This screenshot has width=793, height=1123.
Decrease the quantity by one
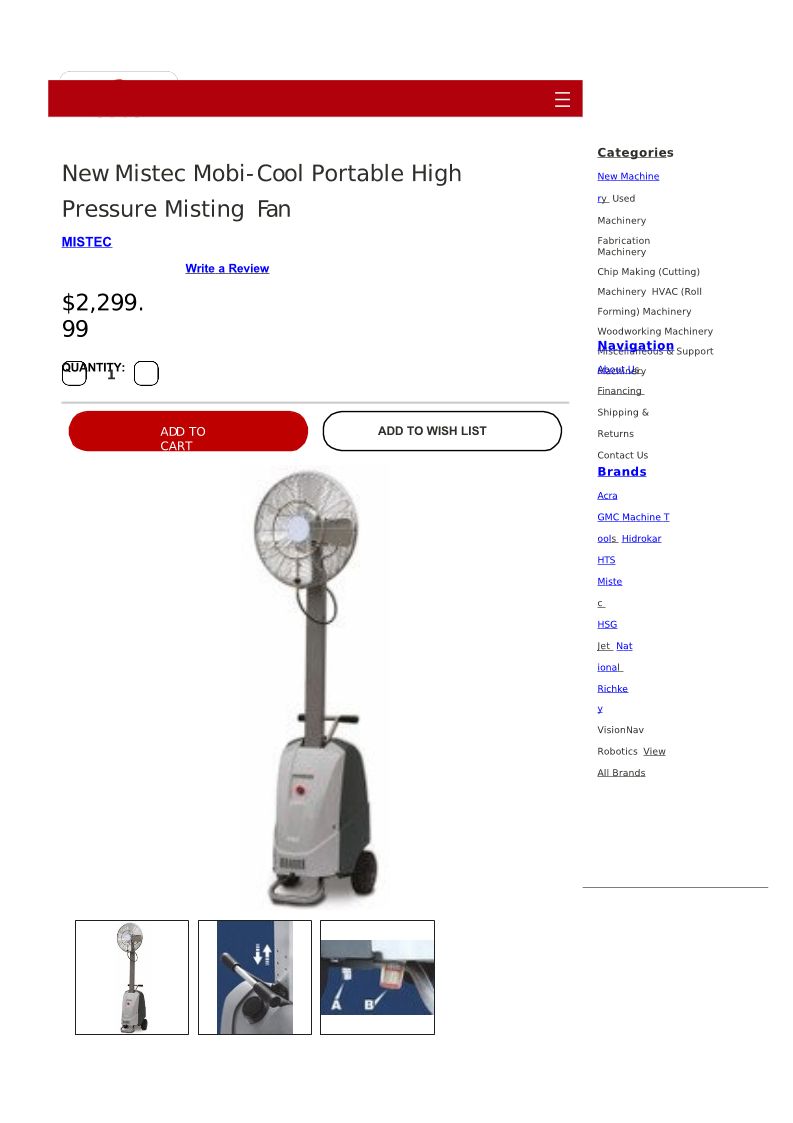[x=74, y=374]
